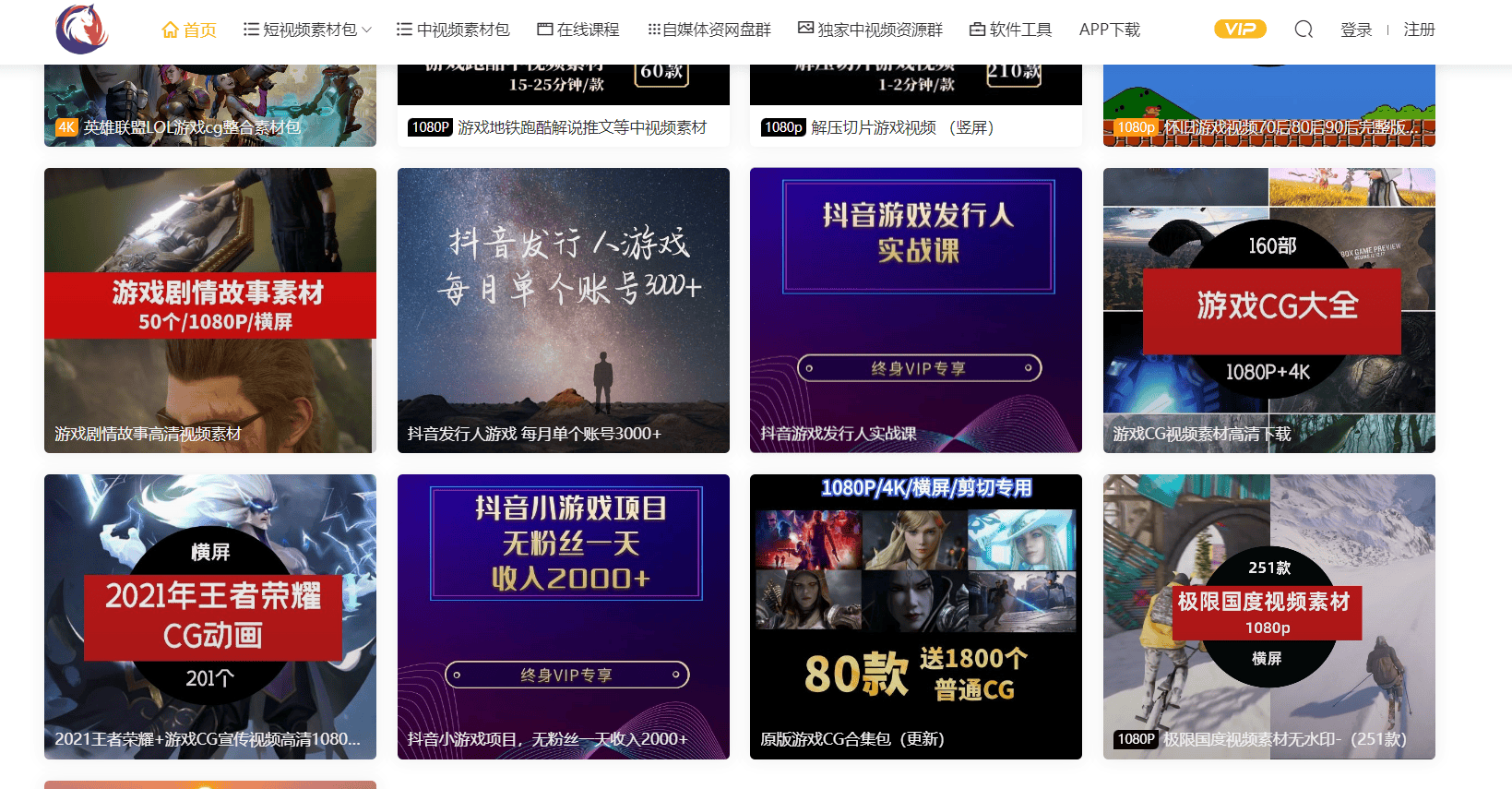This screenshot has width=1512, height=789.
Task: Tap 注册 to create account
Action: (1419, 30)
